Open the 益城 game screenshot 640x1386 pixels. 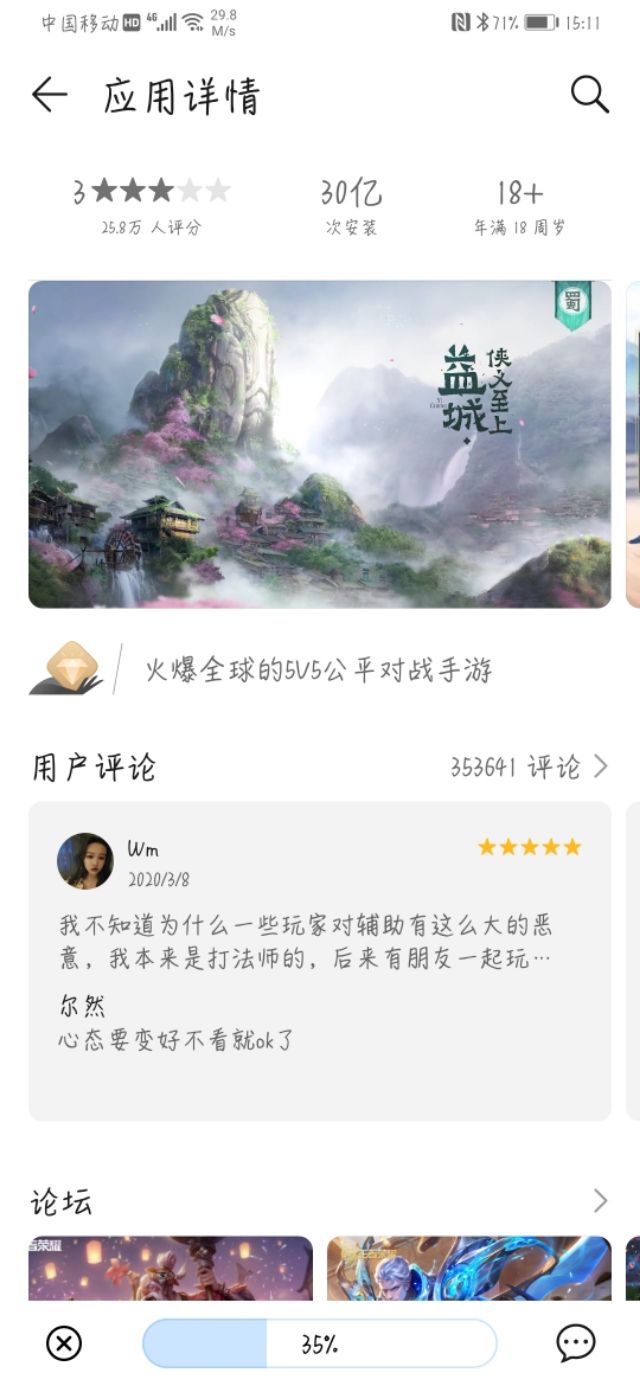319,444
